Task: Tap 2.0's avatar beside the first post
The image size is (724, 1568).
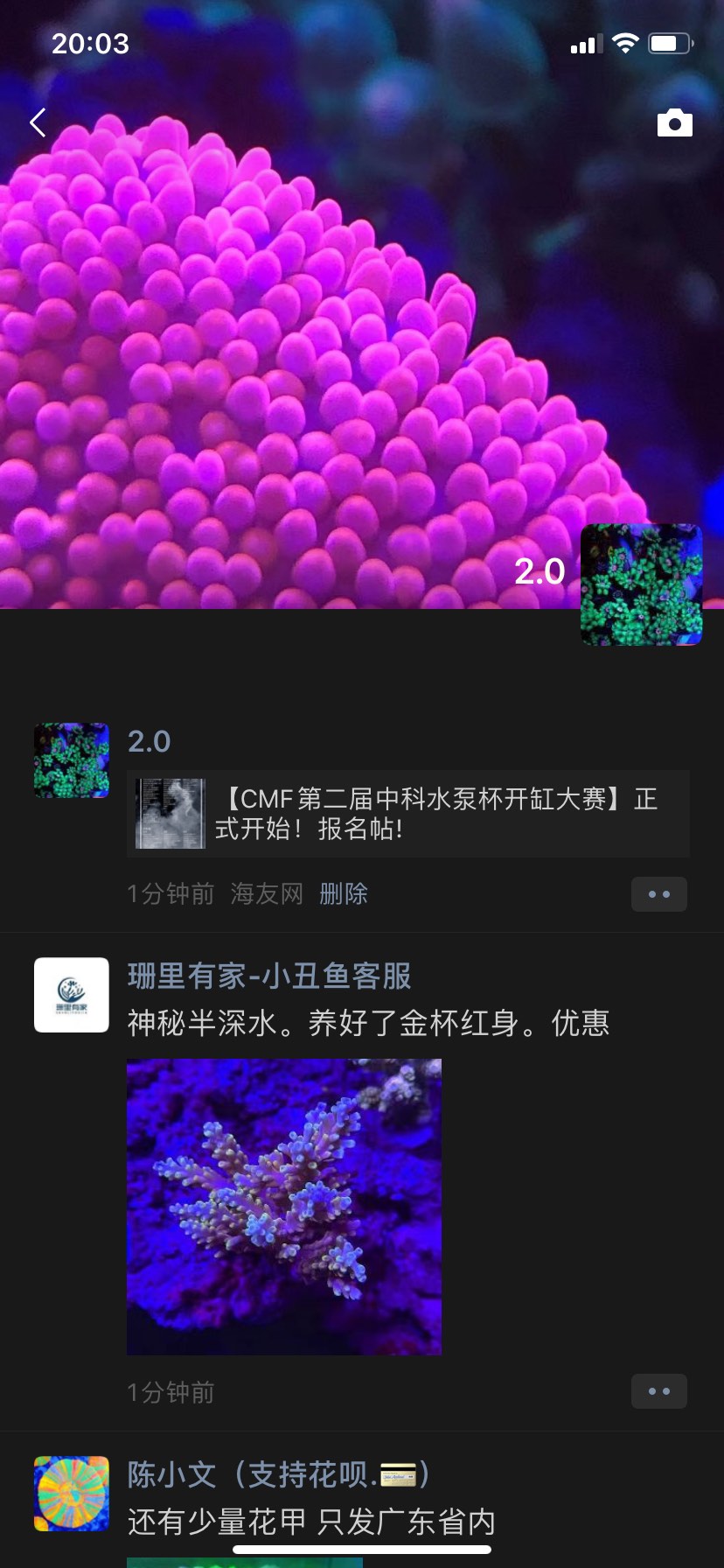Action: tap(72, 760)
